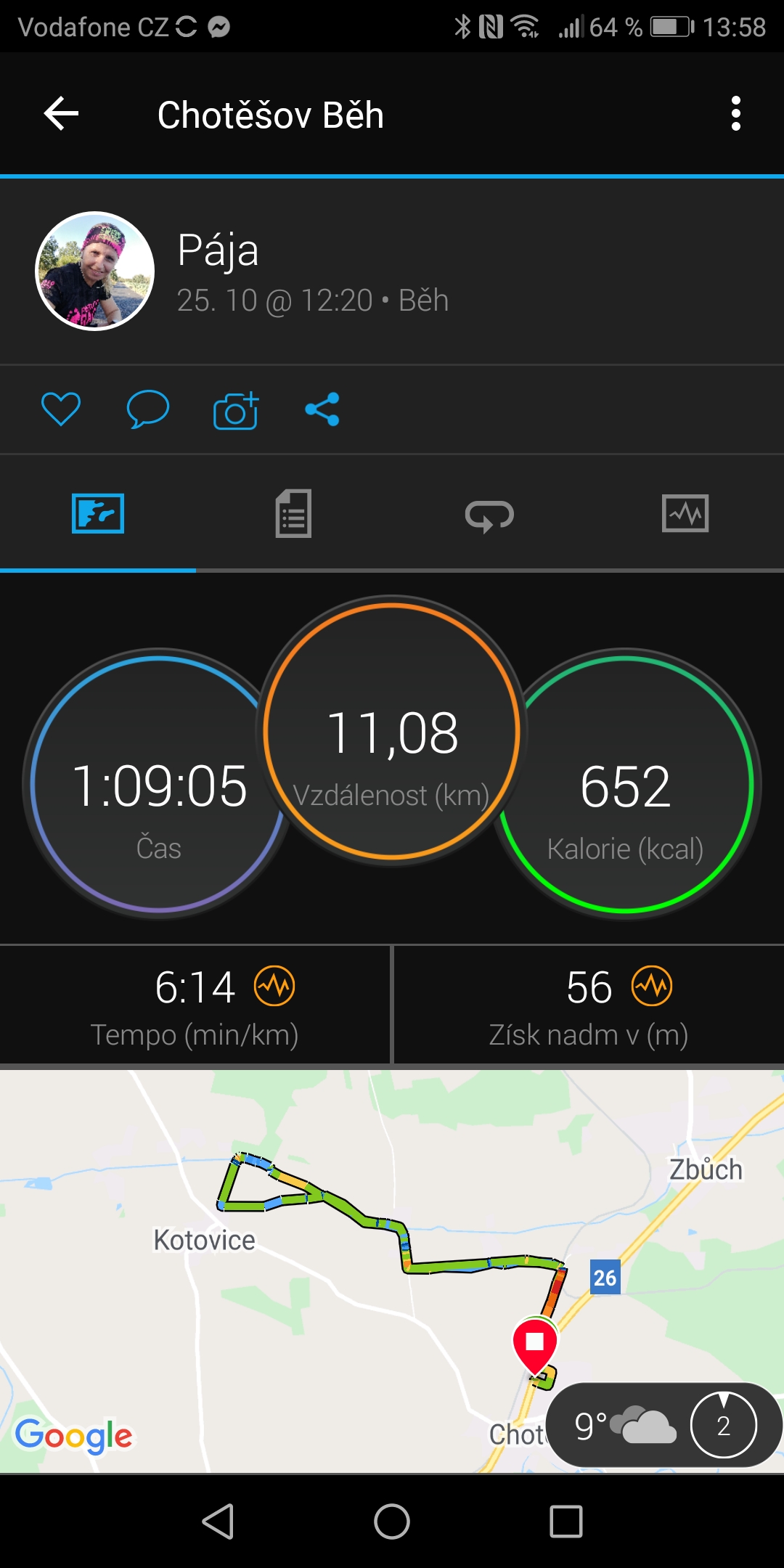The width and height of the screenshot is (784, 1568).
Task: Open the route map near Kotovice
Action: pyautogui.click(x=392, y=1270)
